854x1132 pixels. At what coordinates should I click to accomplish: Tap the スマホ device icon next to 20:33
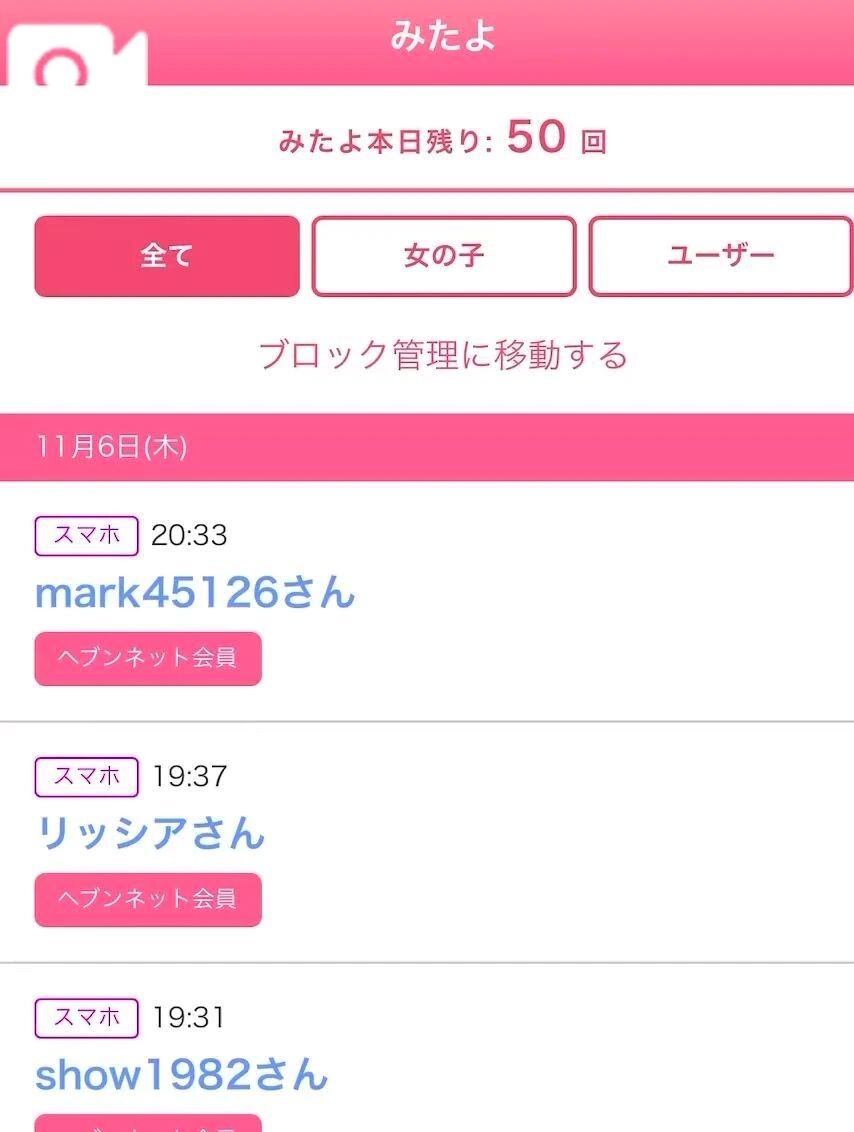coord(85,536)
